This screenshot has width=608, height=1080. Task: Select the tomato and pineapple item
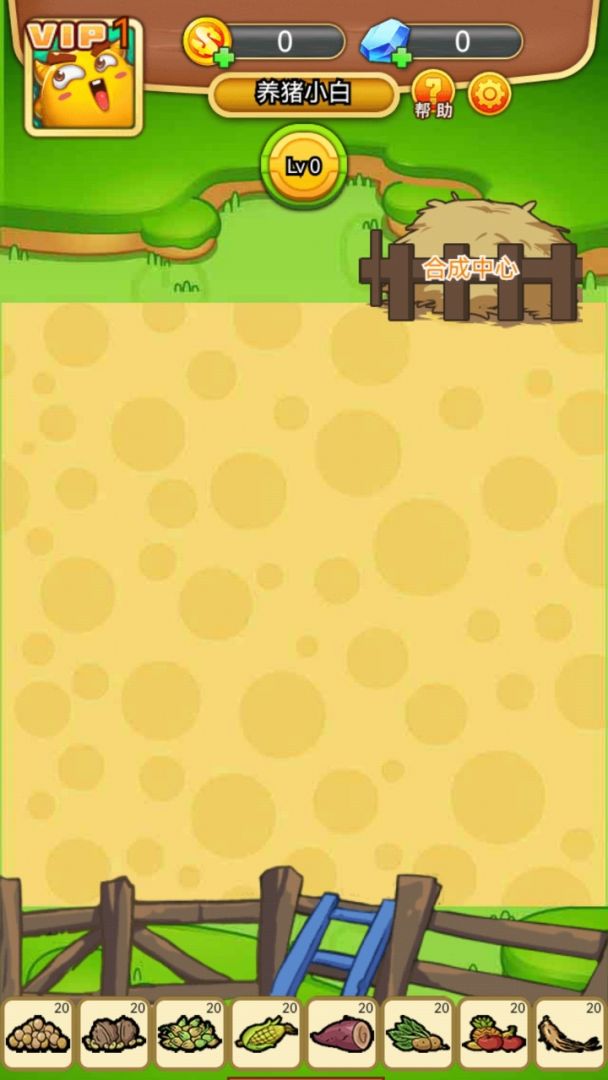494,1032
